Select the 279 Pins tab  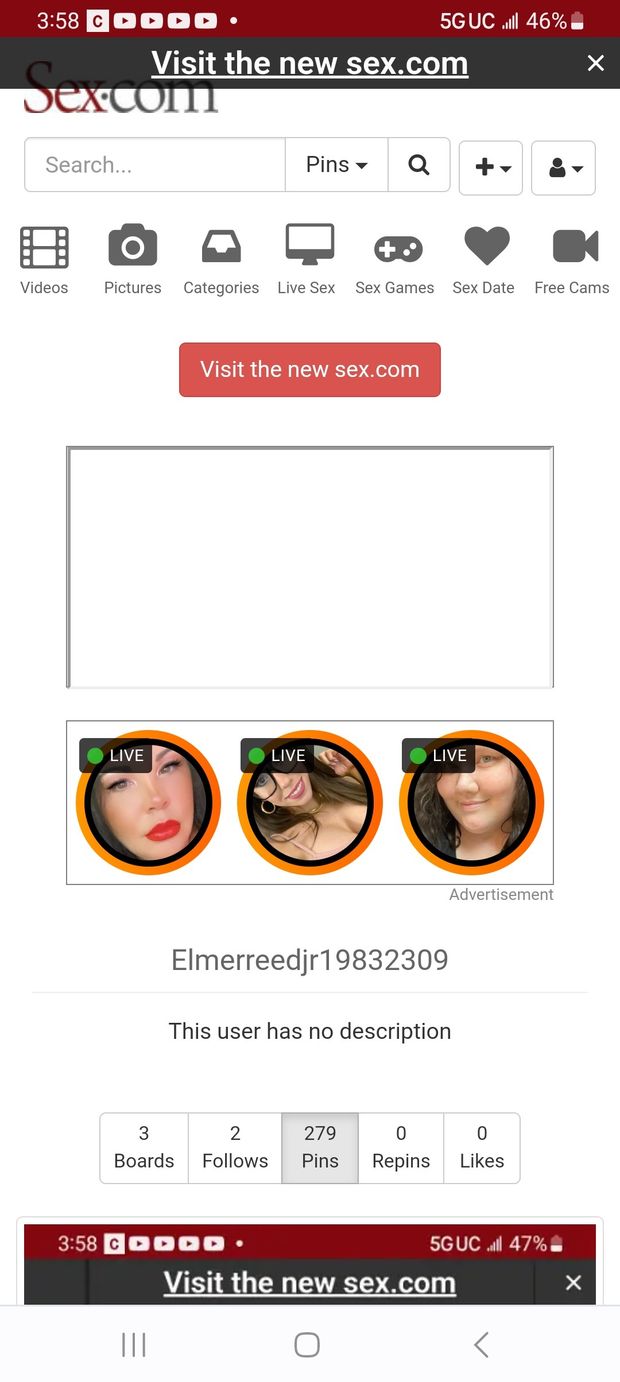click(x=320, y=1147)
